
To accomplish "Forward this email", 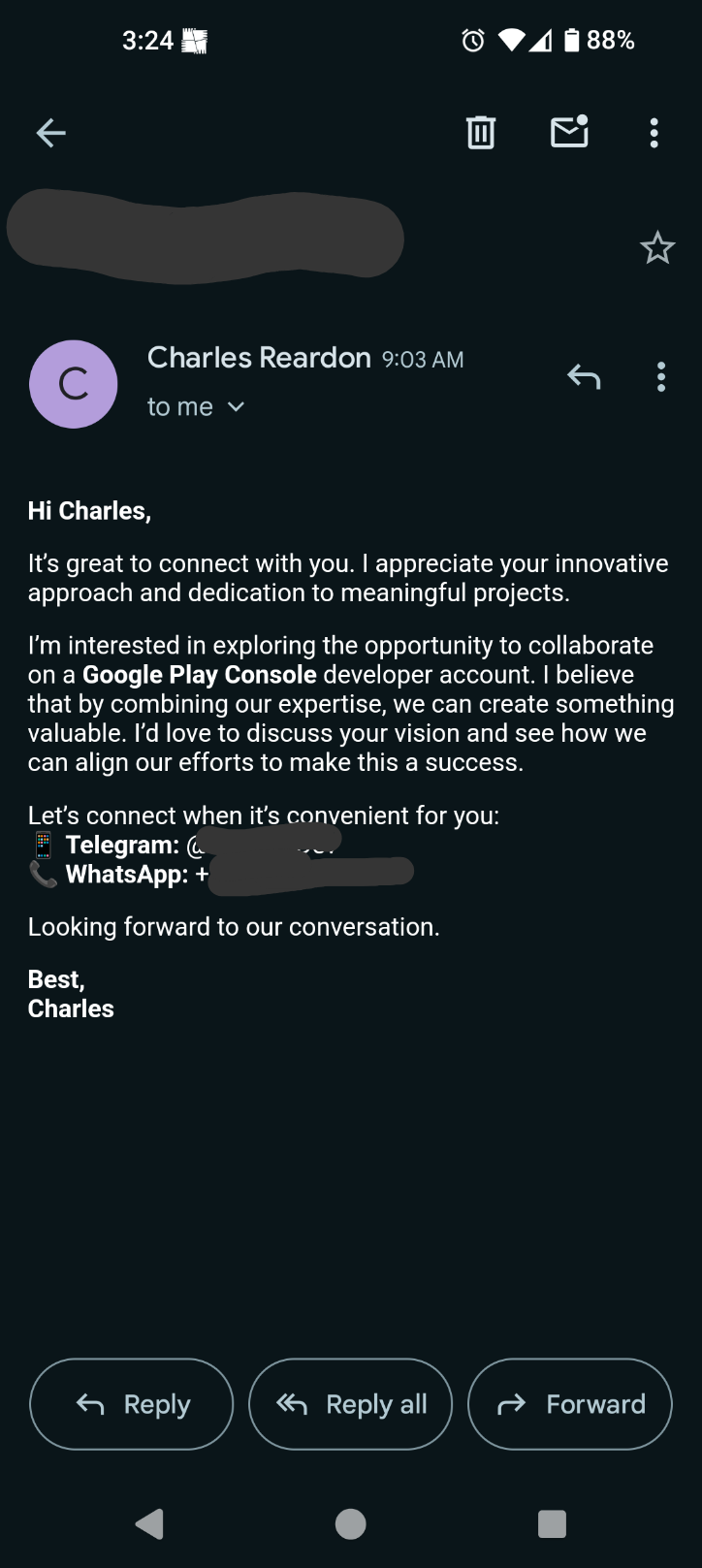I will (x=570, y=1404).
